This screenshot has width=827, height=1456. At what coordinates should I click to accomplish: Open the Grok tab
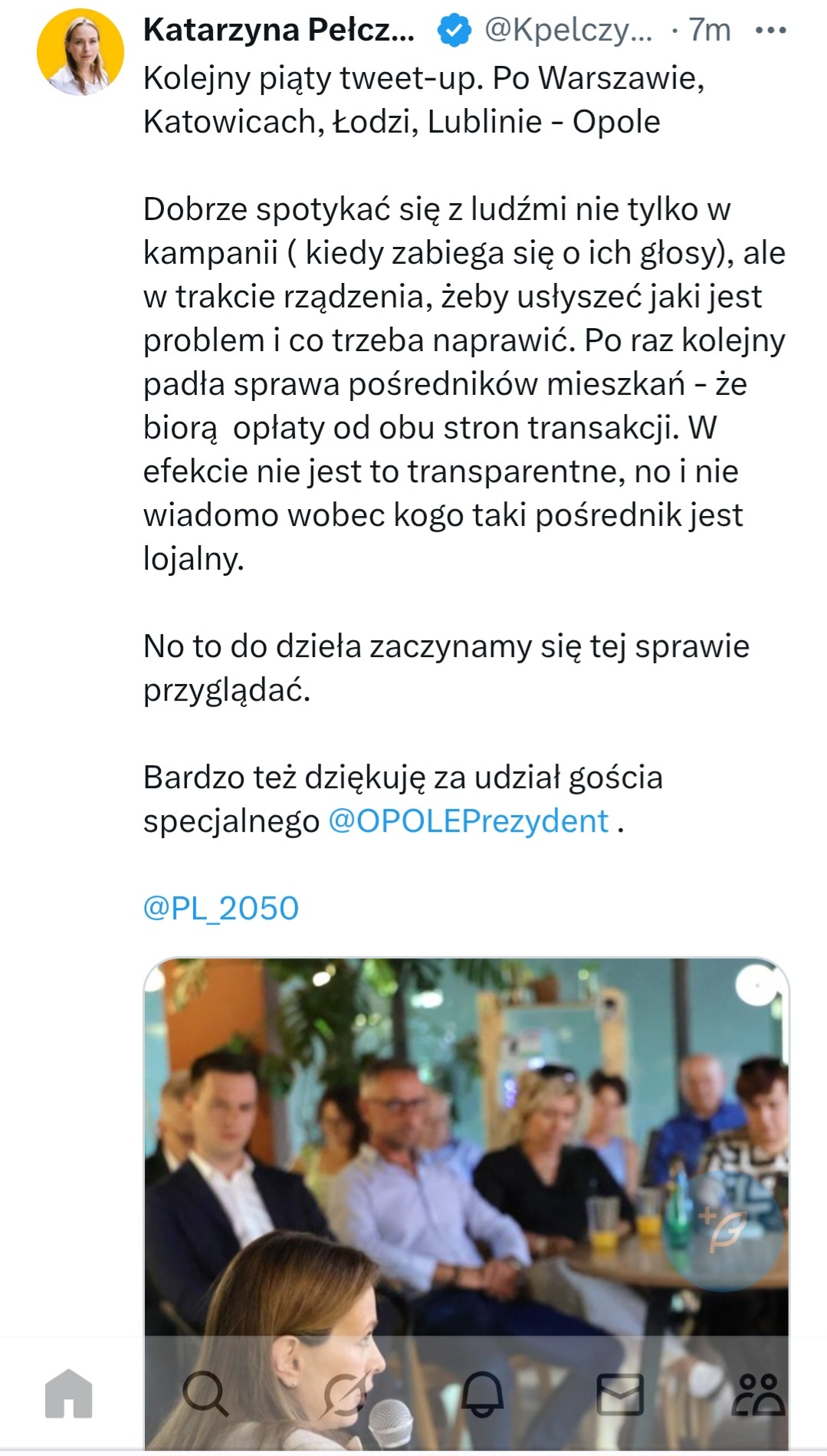tap(344, 1393)
